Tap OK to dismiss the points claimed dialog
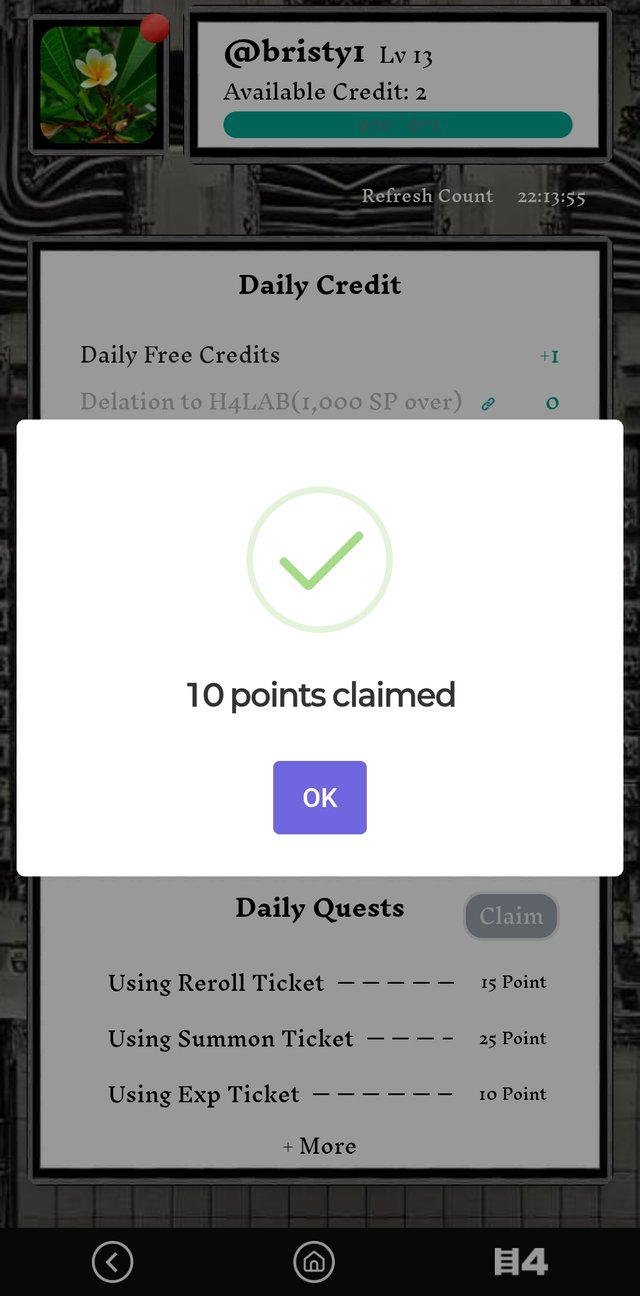Screen dimensions: 640x1296 pos(320,797)
